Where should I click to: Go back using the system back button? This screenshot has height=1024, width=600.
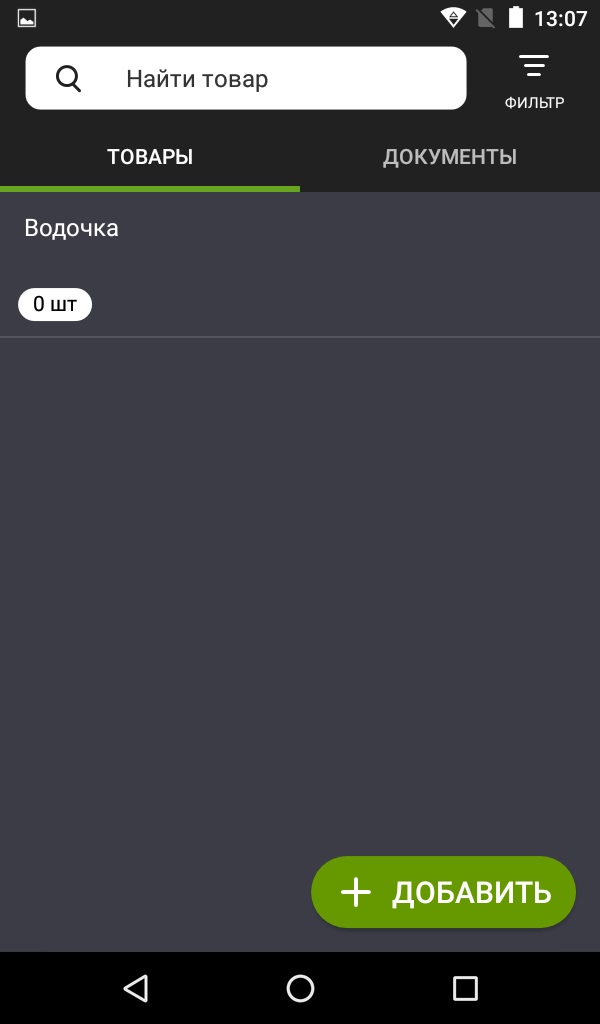point(136,988)
